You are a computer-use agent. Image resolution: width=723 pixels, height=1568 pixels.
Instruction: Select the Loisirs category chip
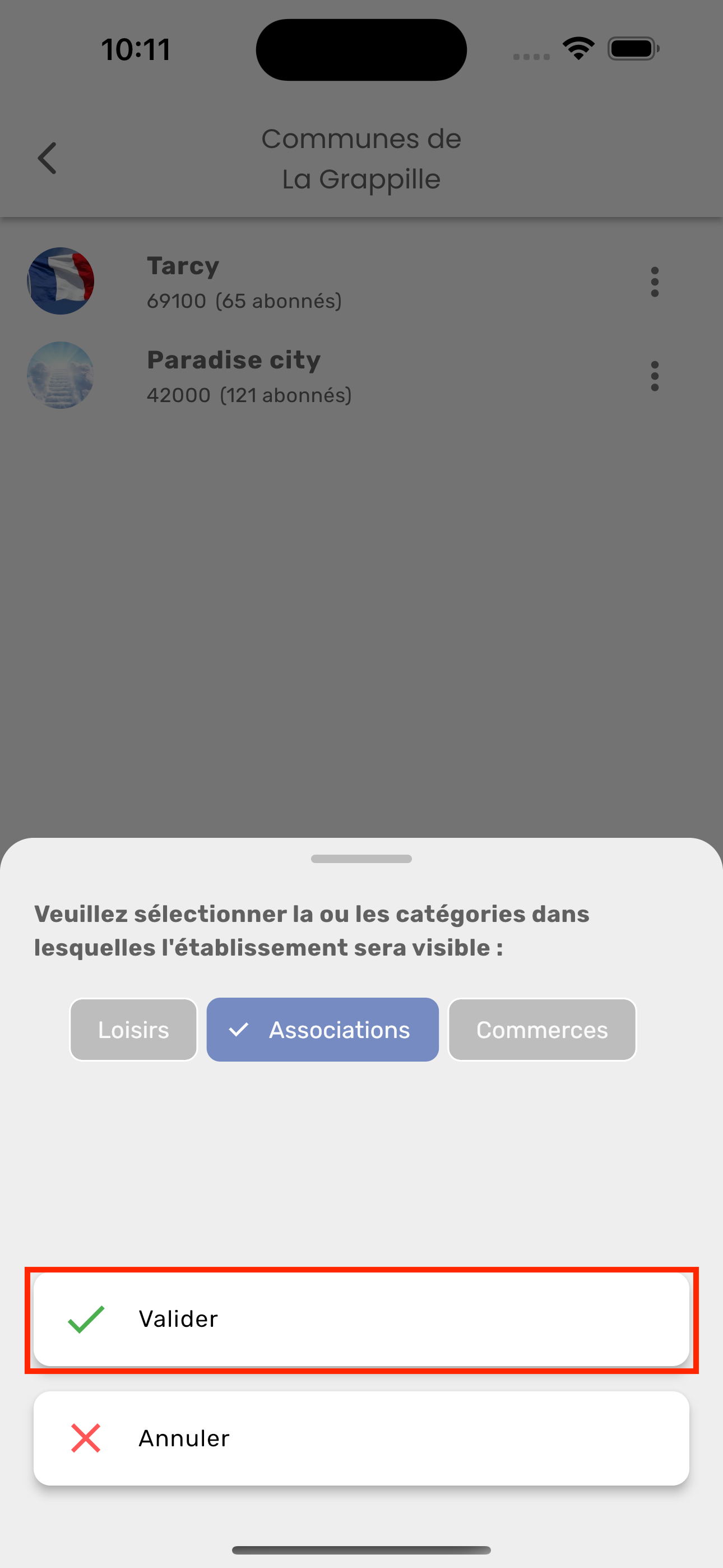point(133,1029)
